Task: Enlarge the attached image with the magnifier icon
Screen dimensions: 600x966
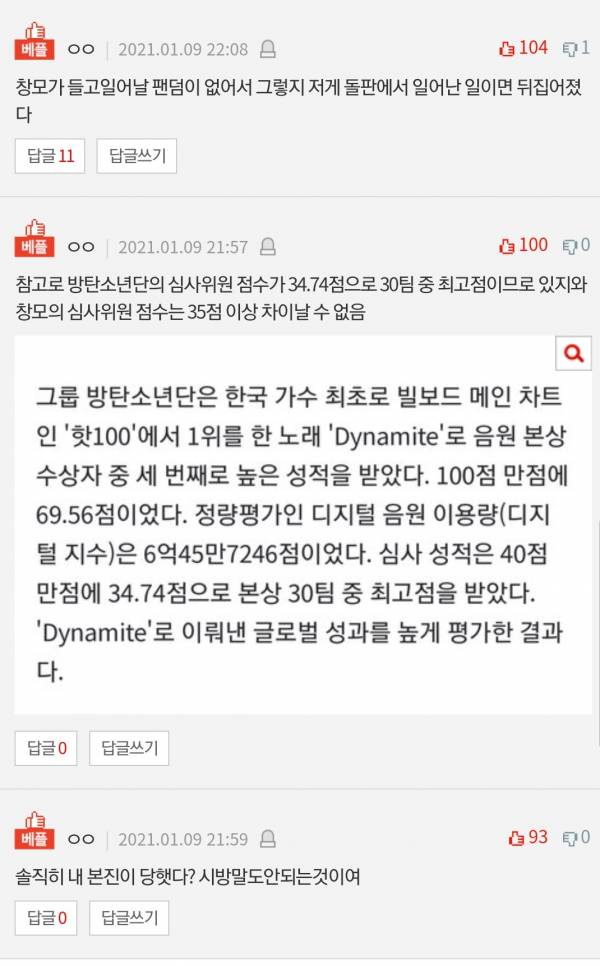Action: pyautogui.click(x=574, y=353)
